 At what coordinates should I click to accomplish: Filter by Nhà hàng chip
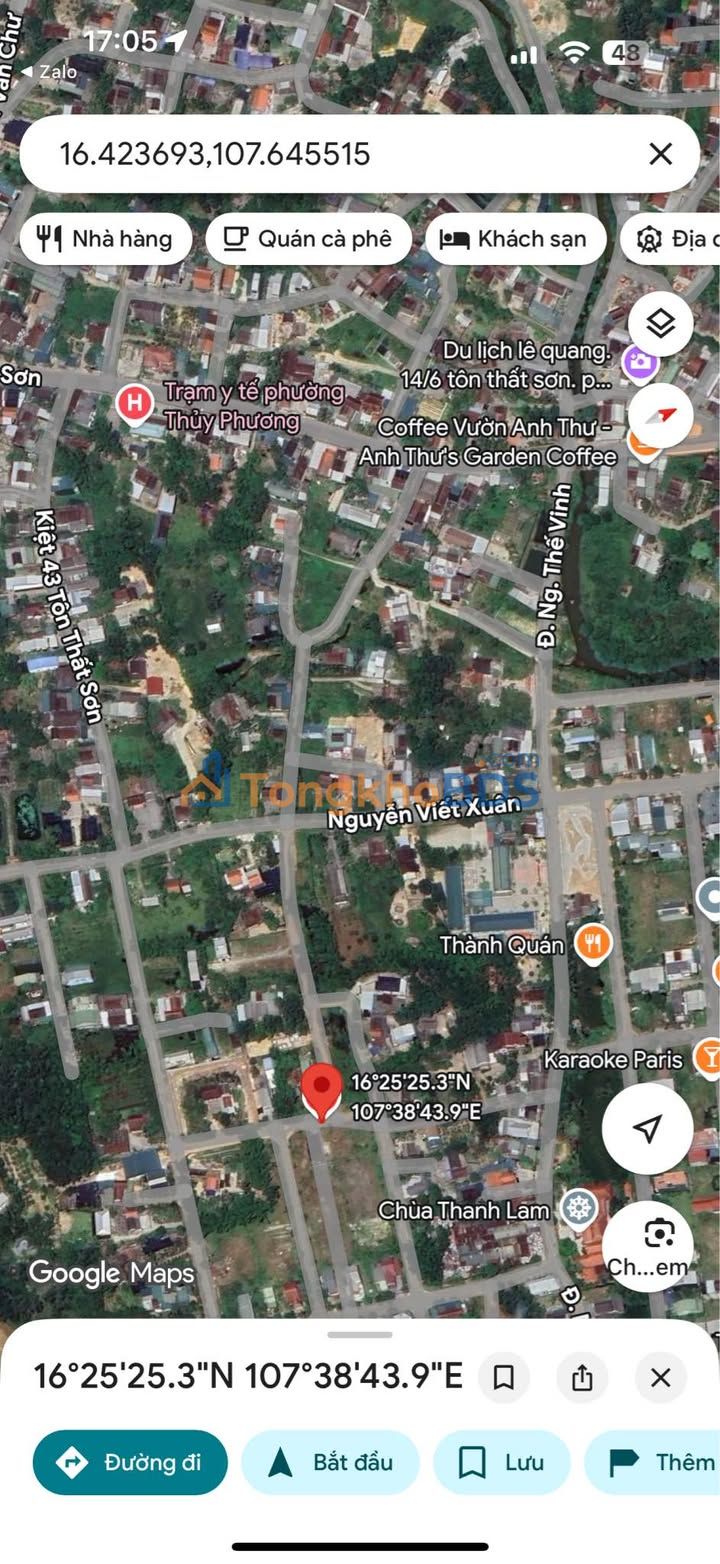pos(105,239)
